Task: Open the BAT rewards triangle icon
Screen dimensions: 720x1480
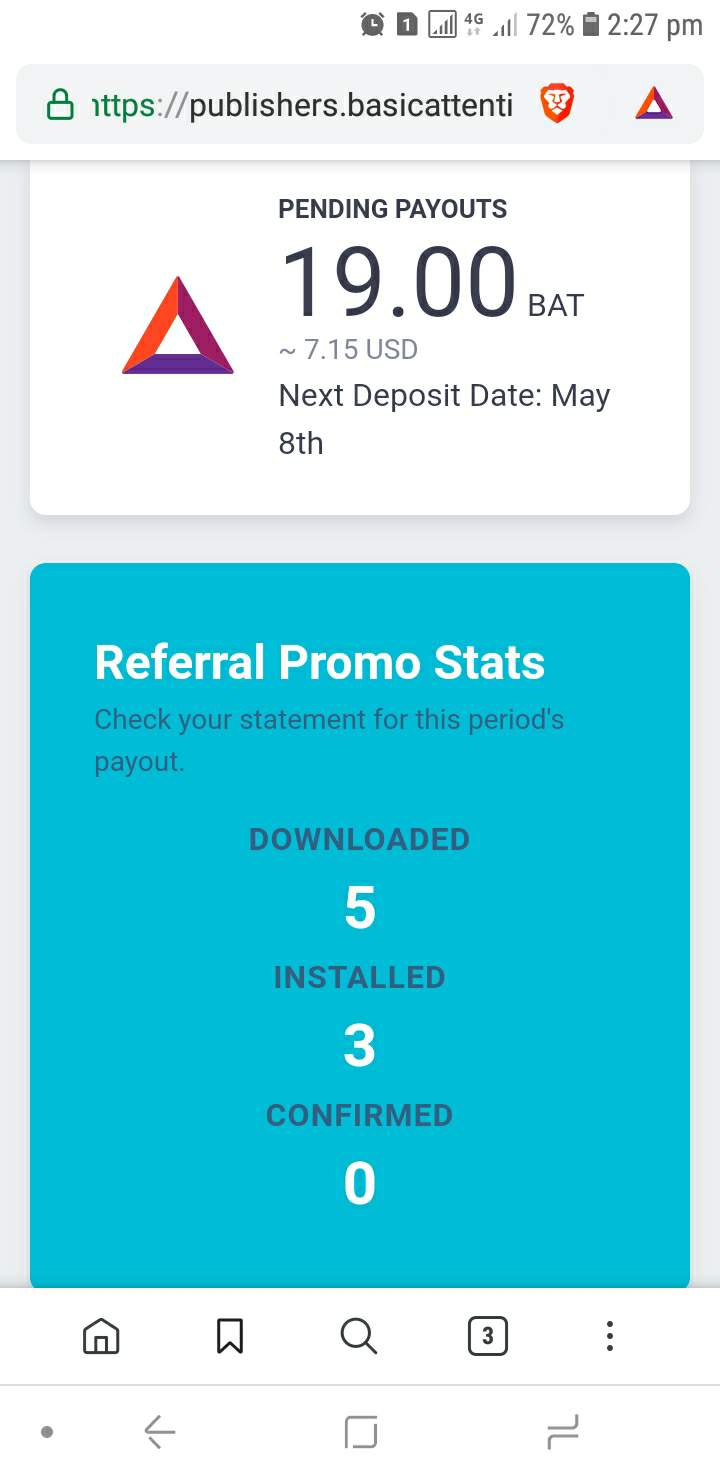Action: click(654, 104)
